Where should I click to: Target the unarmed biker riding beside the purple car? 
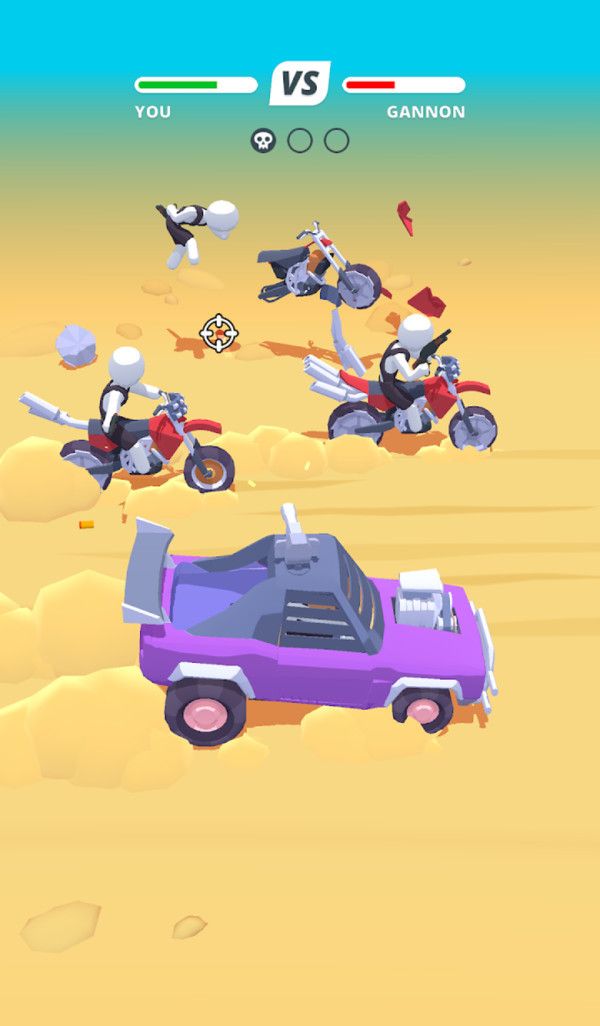click(125, 398)
